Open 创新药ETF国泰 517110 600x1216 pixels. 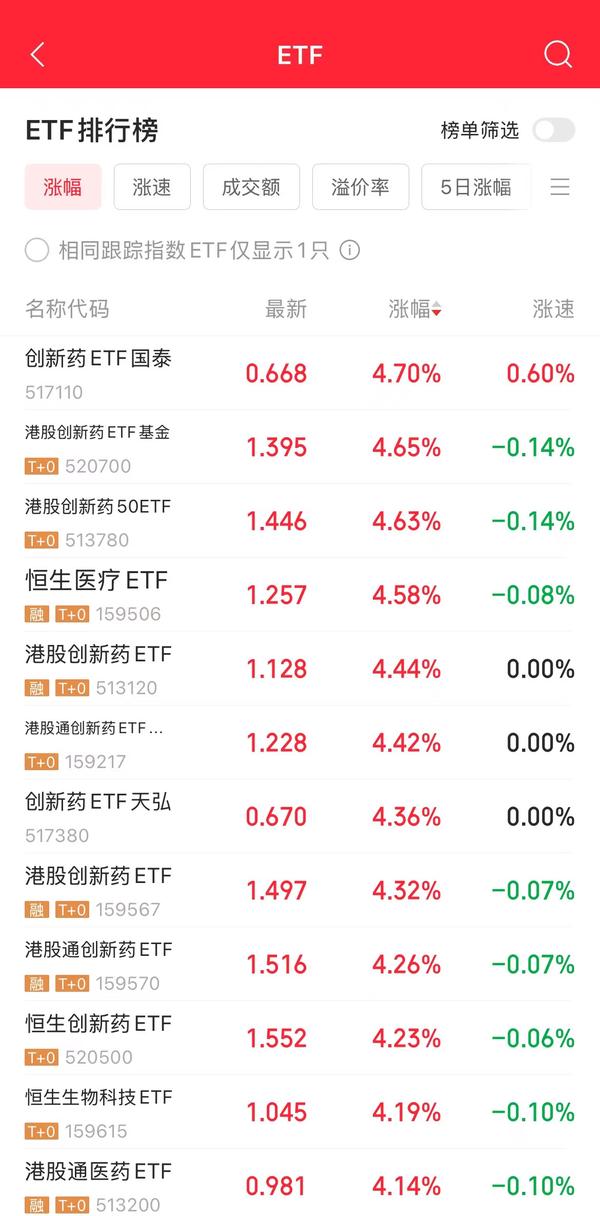point(300,373)
